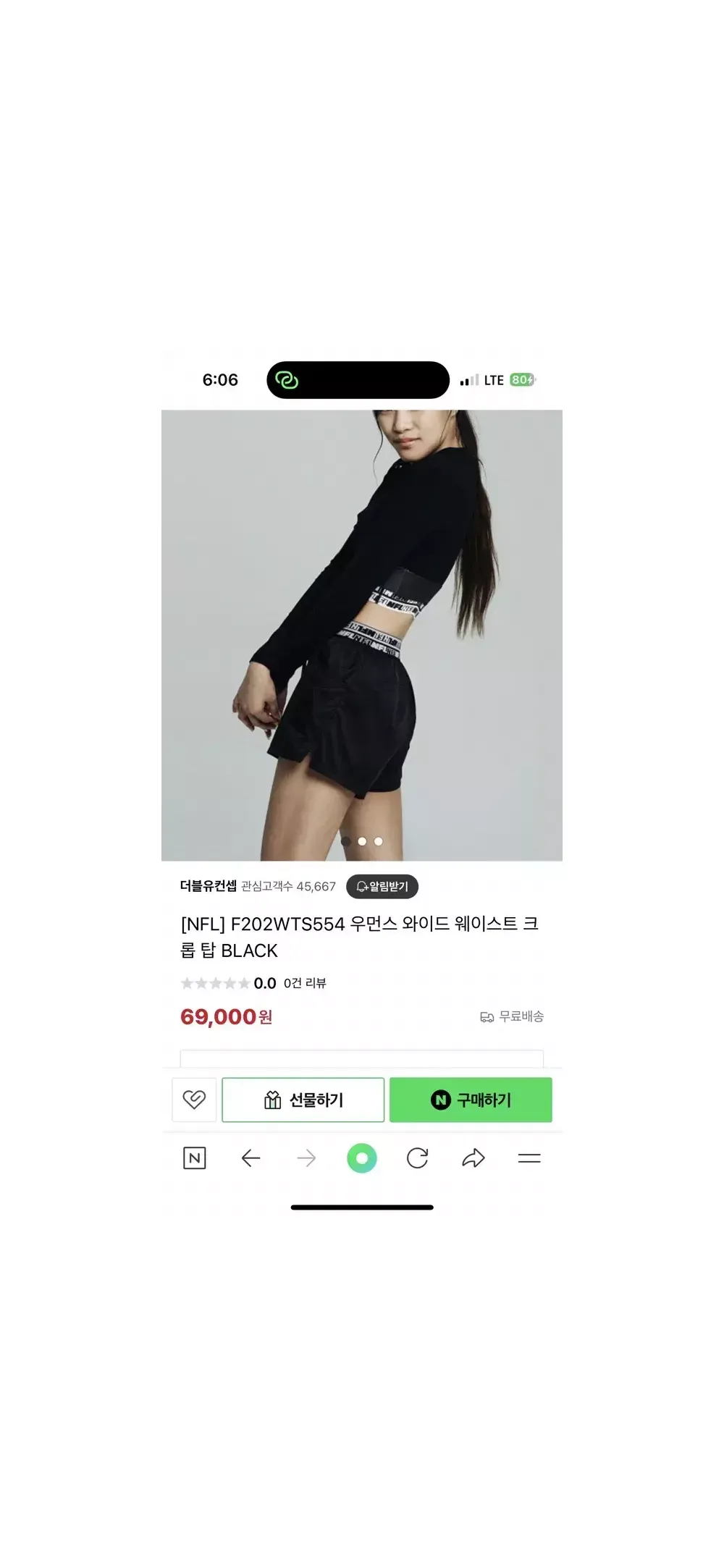Viewport: 724px width, 1568px height.
Task: Share this product page
Action: 473,1158
